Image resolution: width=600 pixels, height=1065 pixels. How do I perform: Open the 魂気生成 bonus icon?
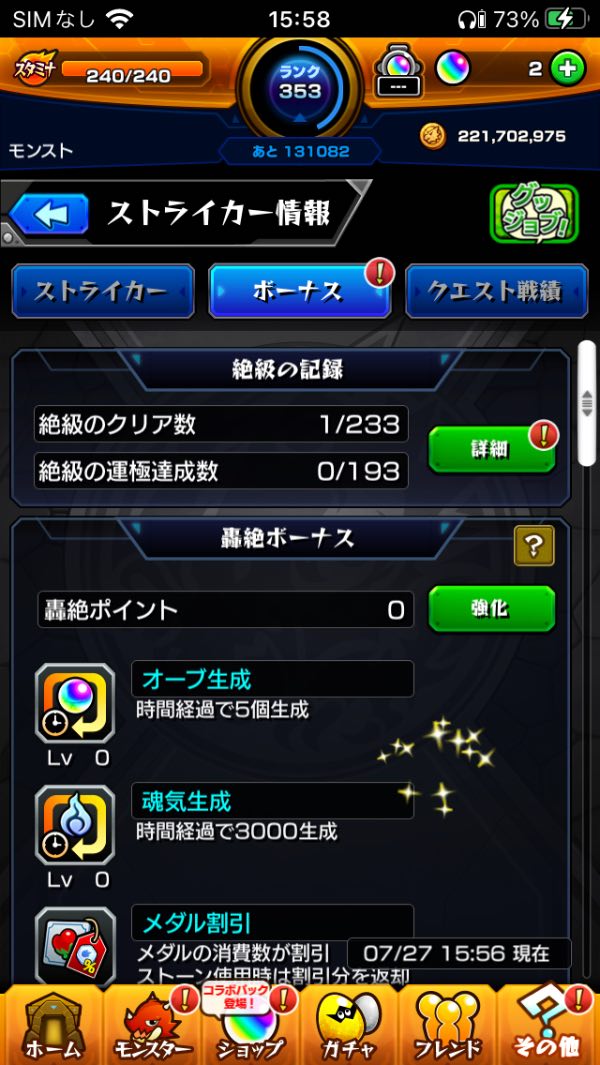pyautogui.click(x=75, y=825)
